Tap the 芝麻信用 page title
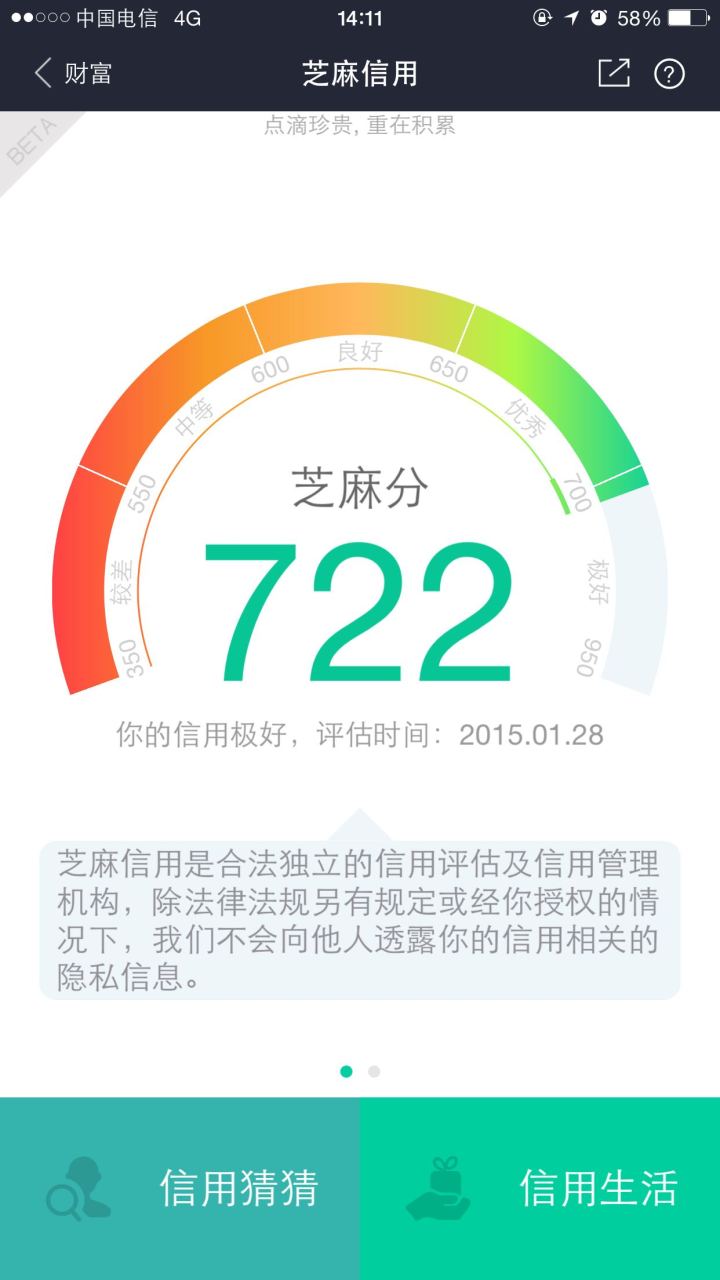 [x=360, y=73]
